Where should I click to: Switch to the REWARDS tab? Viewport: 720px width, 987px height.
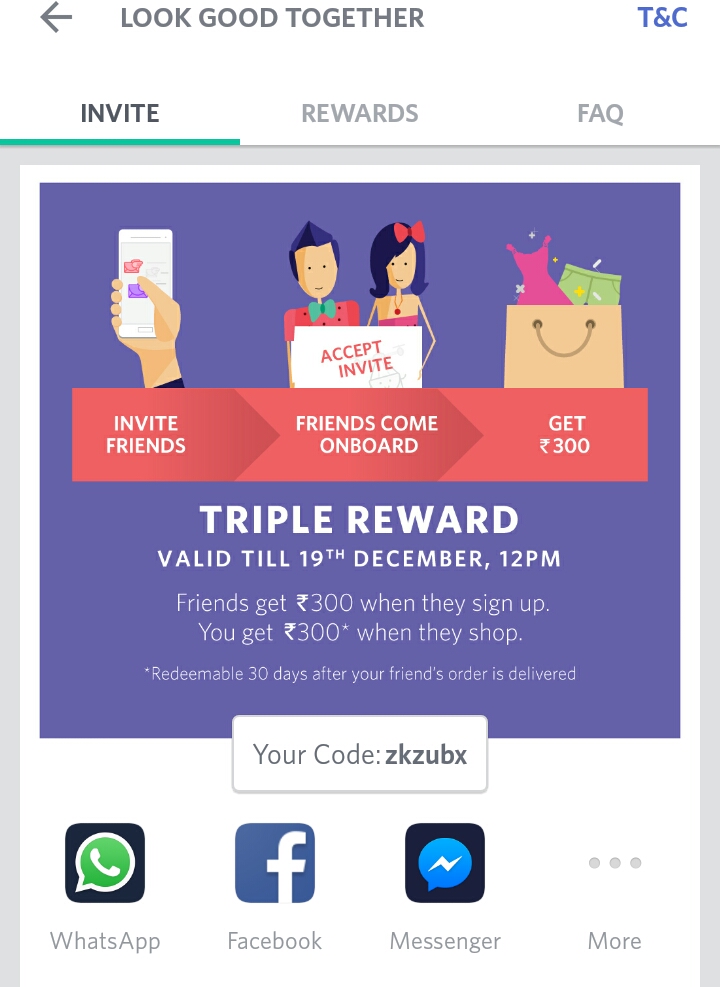tap(360, 114)
